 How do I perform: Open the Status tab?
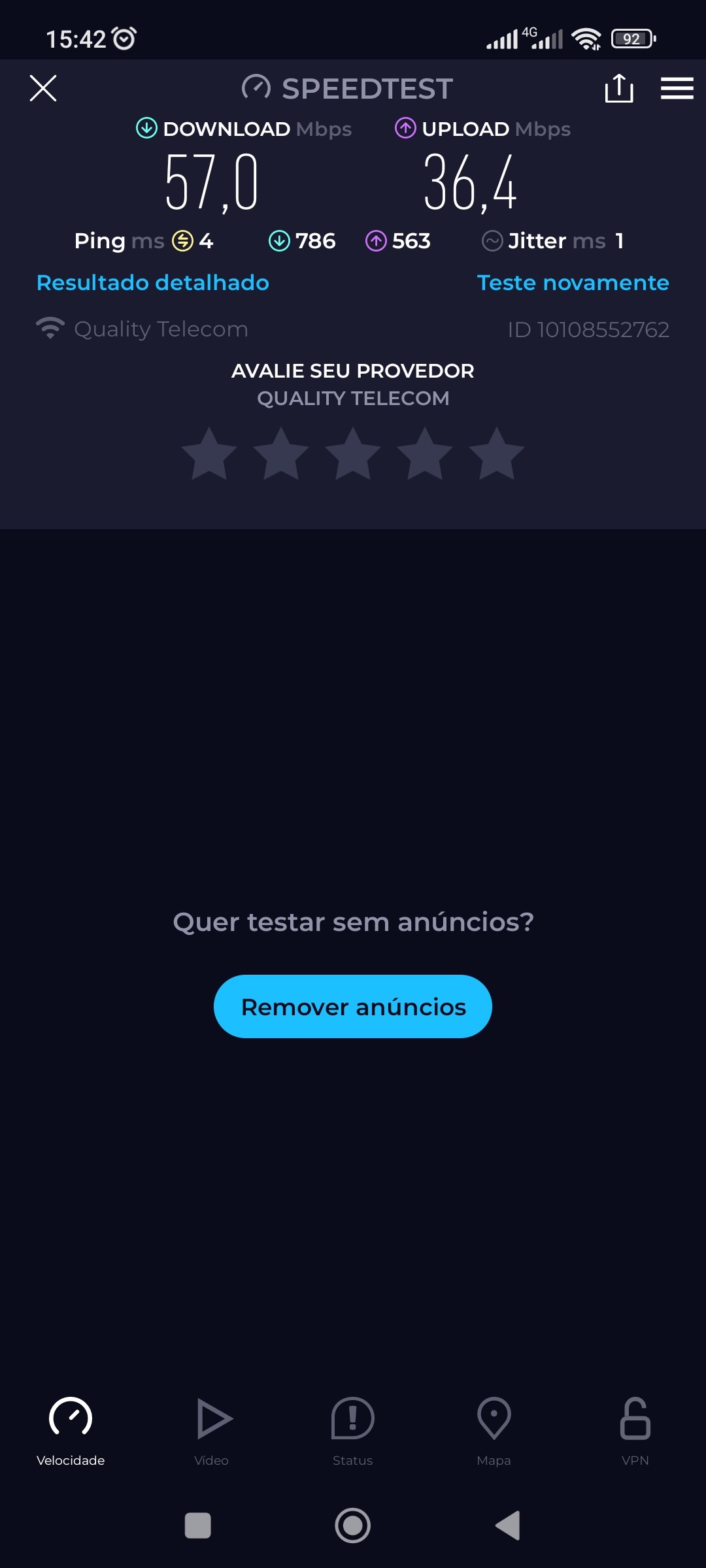353,1431
